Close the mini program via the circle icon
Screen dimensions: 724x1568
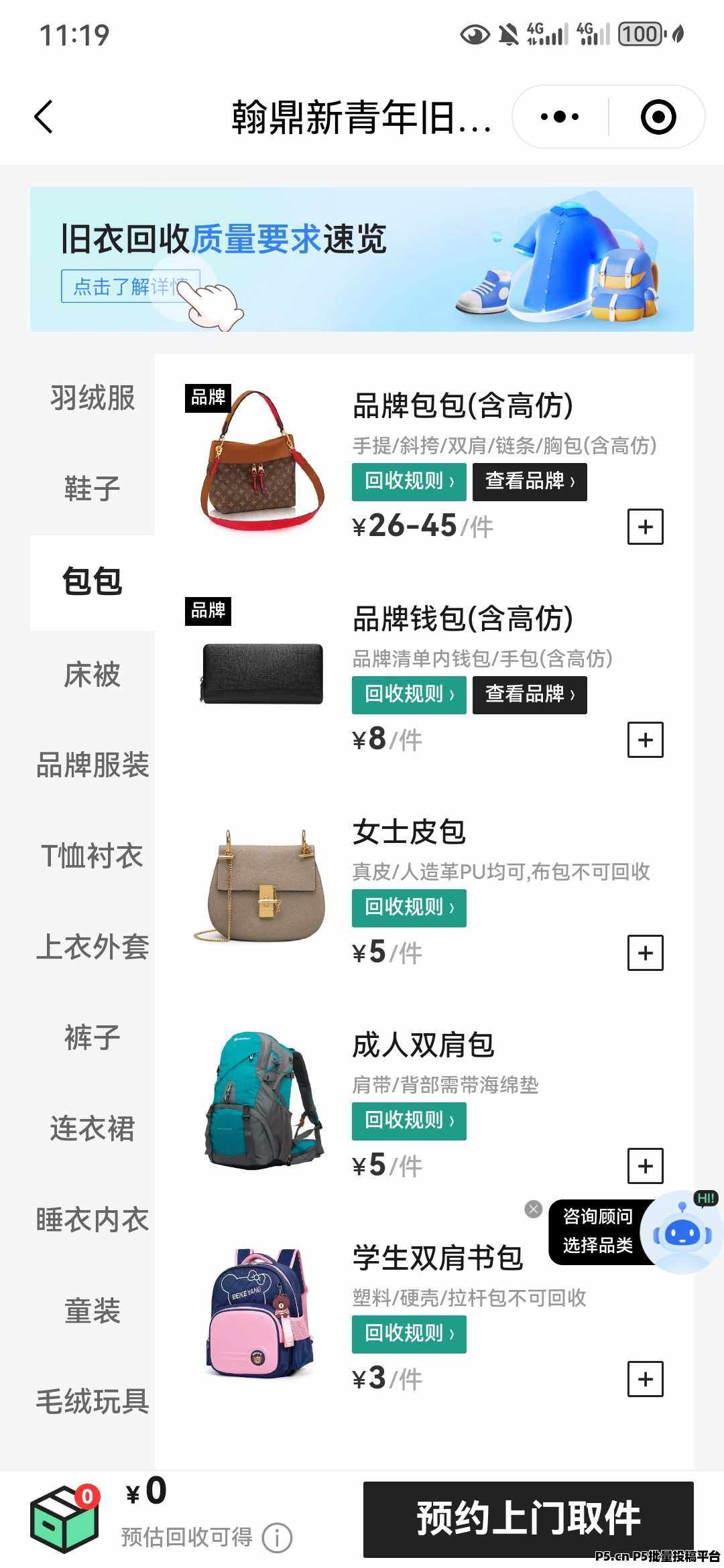click(x=658, y=117)
